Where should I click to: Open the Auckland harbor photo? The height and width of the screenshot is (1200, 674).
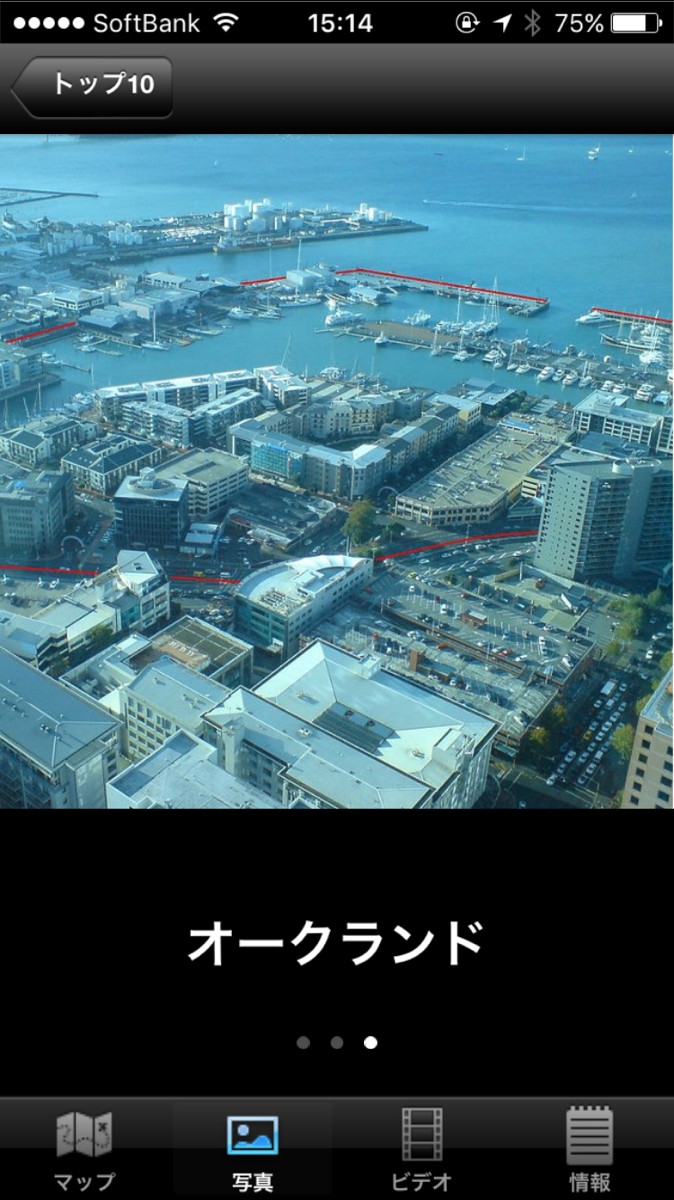pyautogui.click(x=337, y=471)
